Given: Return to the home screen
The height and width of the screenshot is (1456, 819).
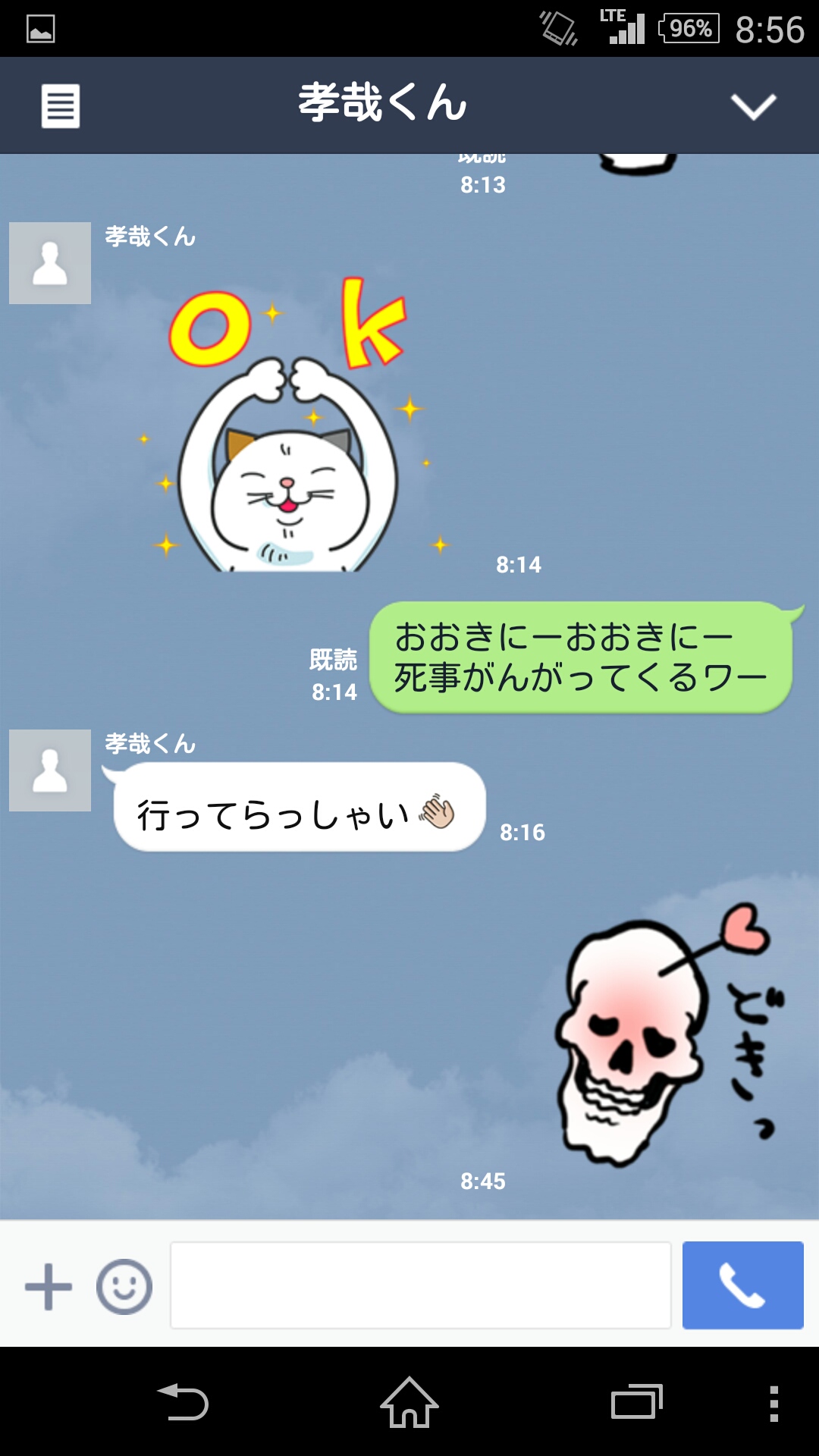Looking at the screenshot, I should [x=409, y=1402].
